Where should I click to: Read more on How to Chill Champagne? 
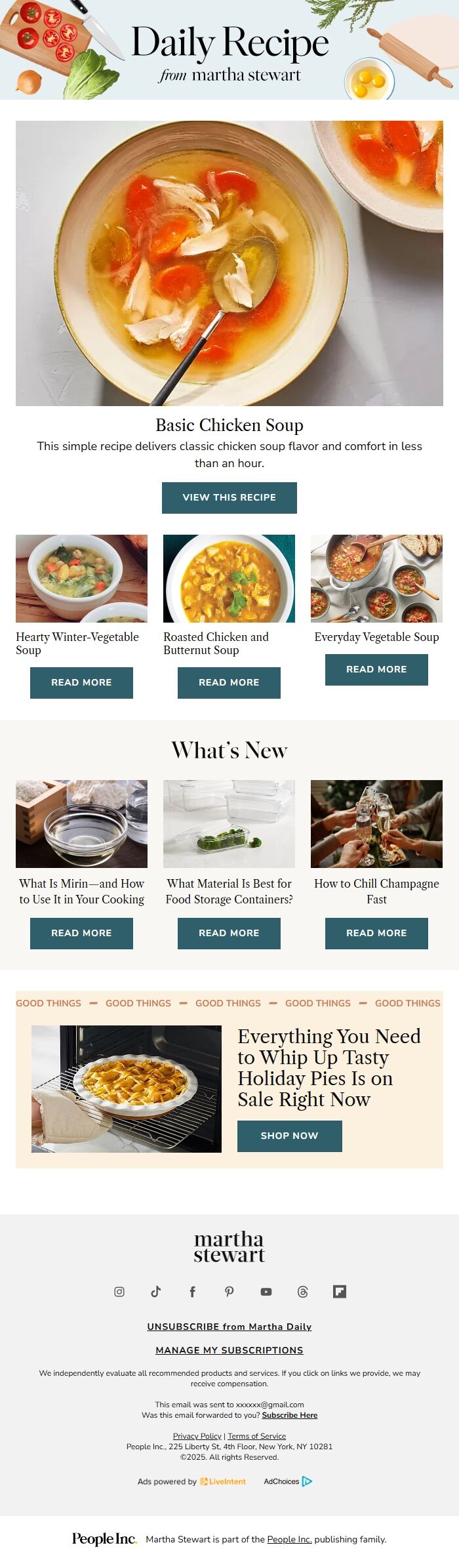pos(376,933)
